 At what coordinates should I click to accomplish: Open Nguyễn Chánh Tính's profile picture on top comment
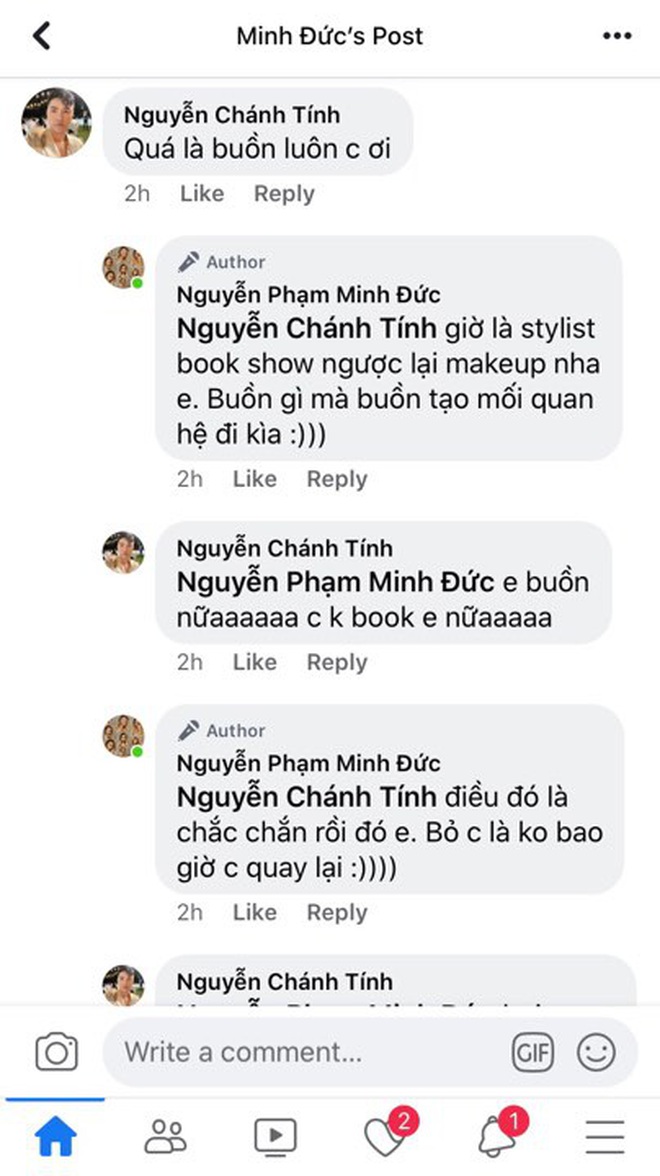pyautogui.click(x=56, y=122)
